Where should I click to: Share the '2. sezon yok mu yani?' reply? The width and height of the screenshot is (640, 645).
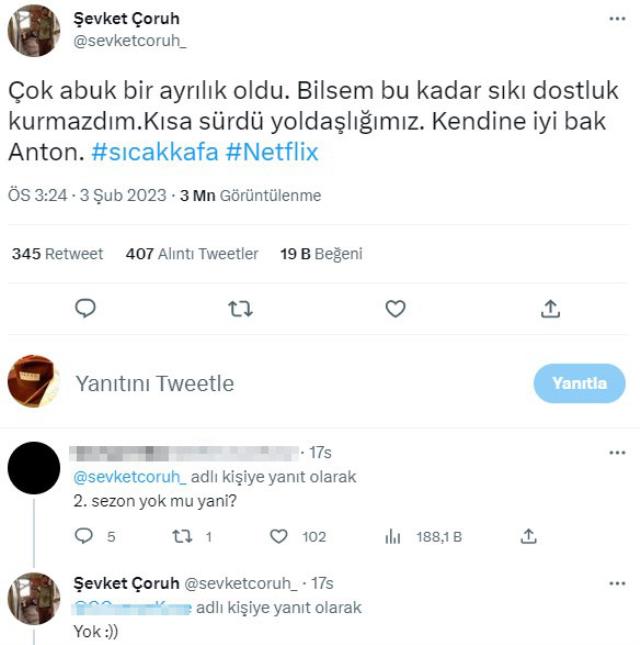[529, 537]
